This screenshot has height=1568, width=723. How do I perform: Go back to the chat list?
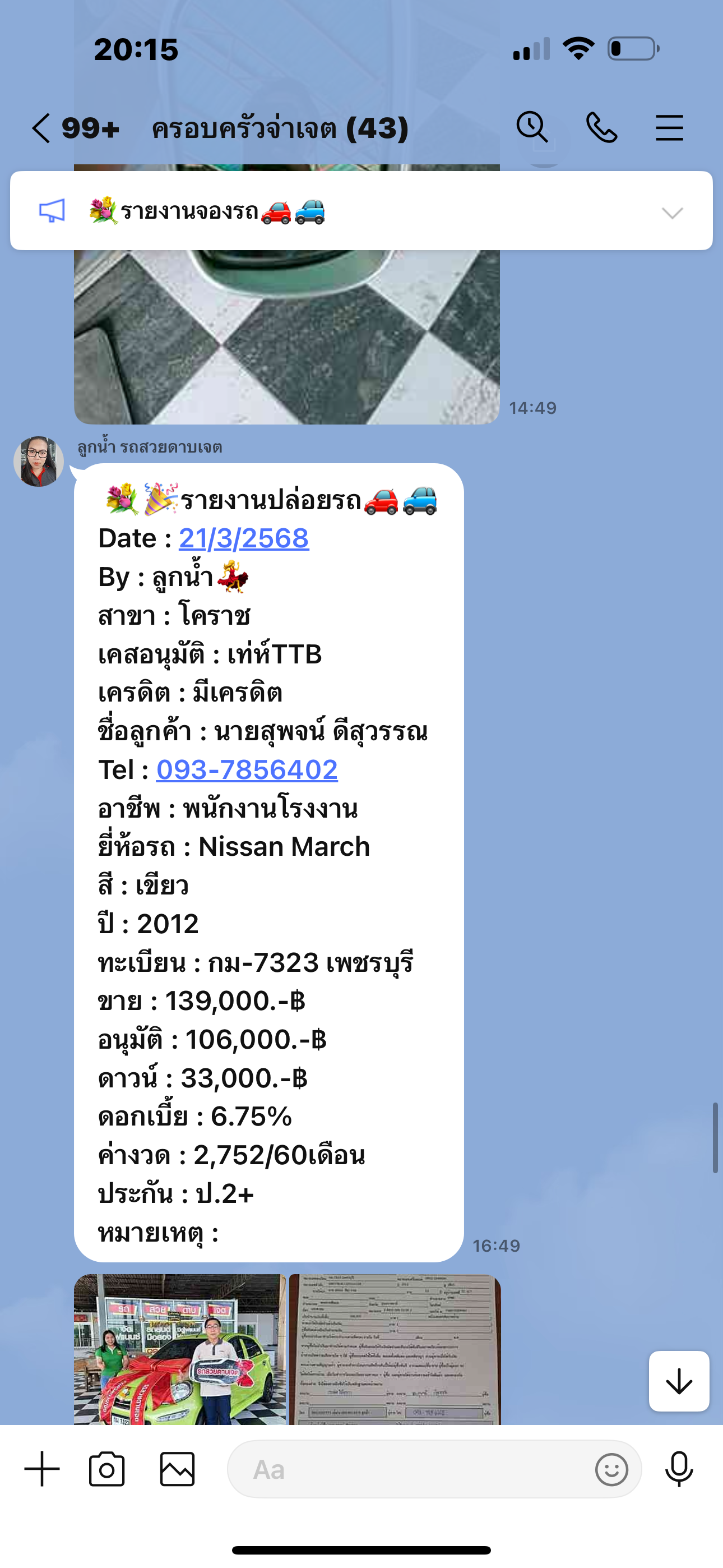41,128
